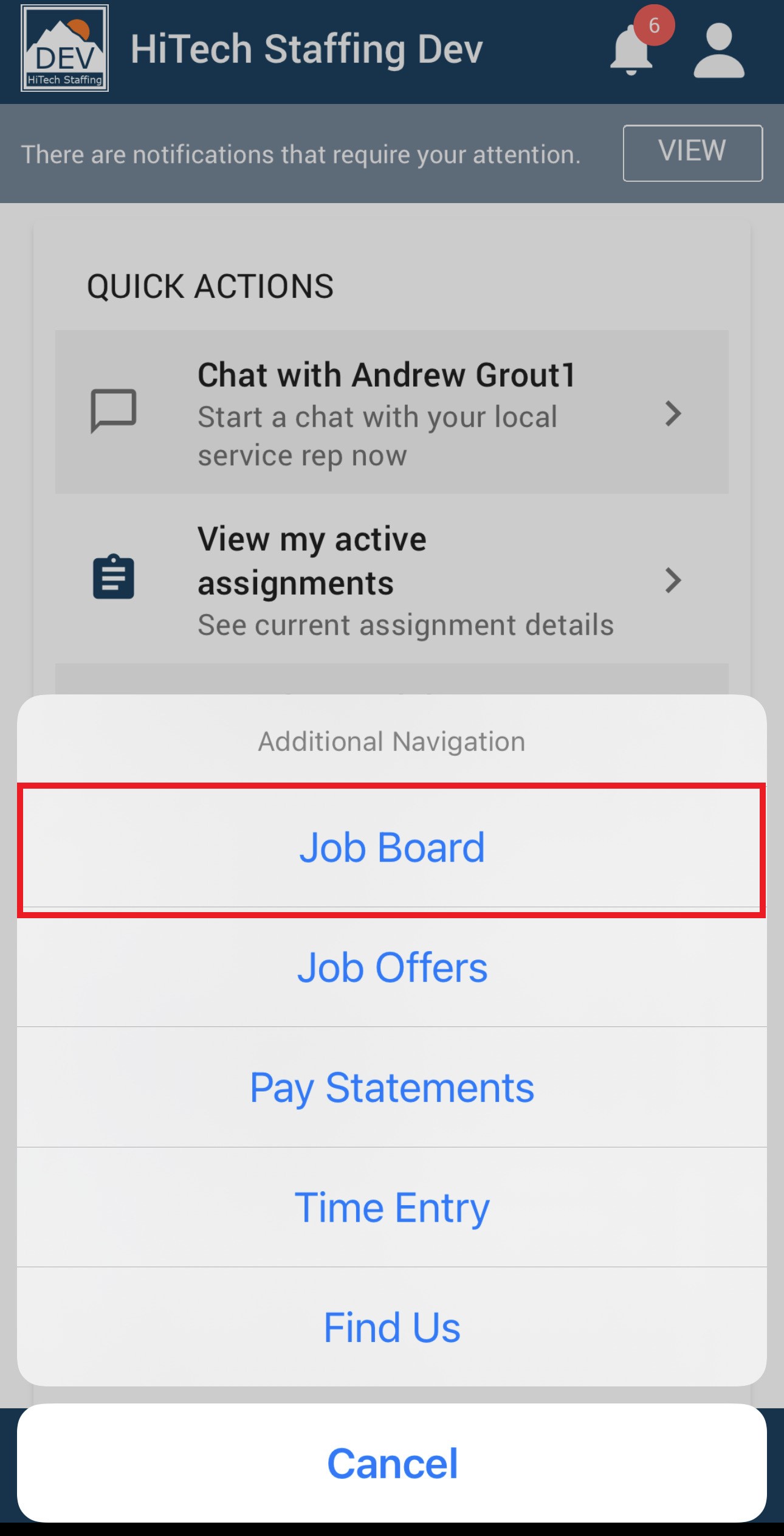The width and height of the screenshot is (784, 1536).
Task: View my active assignments
Action: pyautogui.click(x=392, y=579)
